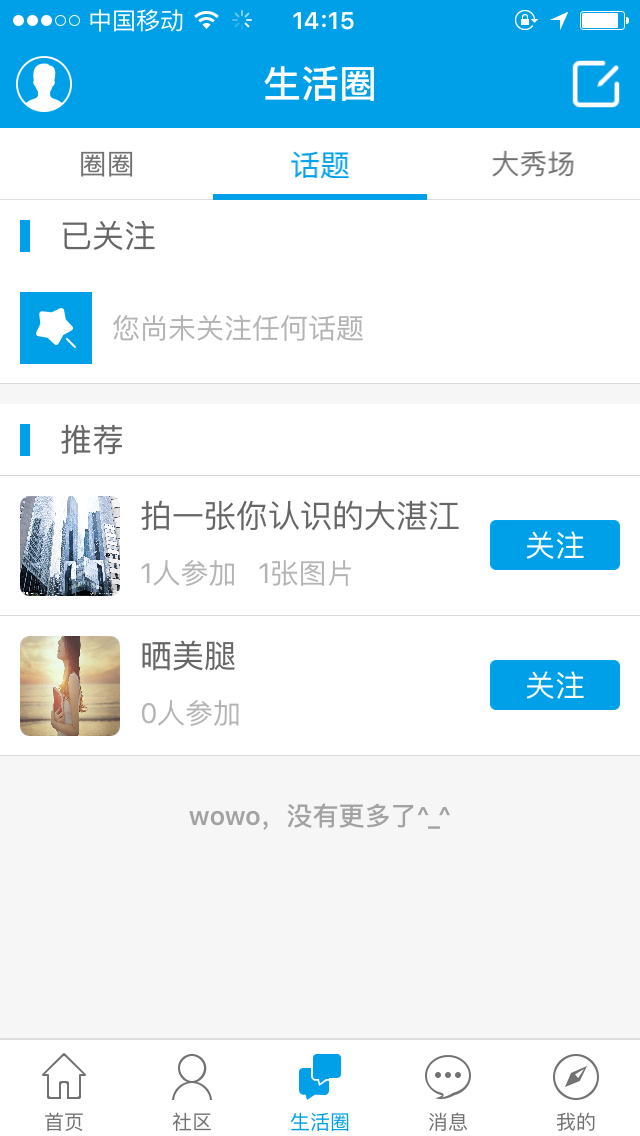Viewport: 640px width, 1136px height.
Task: Compose a new post
Action: click(x=595, y=84)
